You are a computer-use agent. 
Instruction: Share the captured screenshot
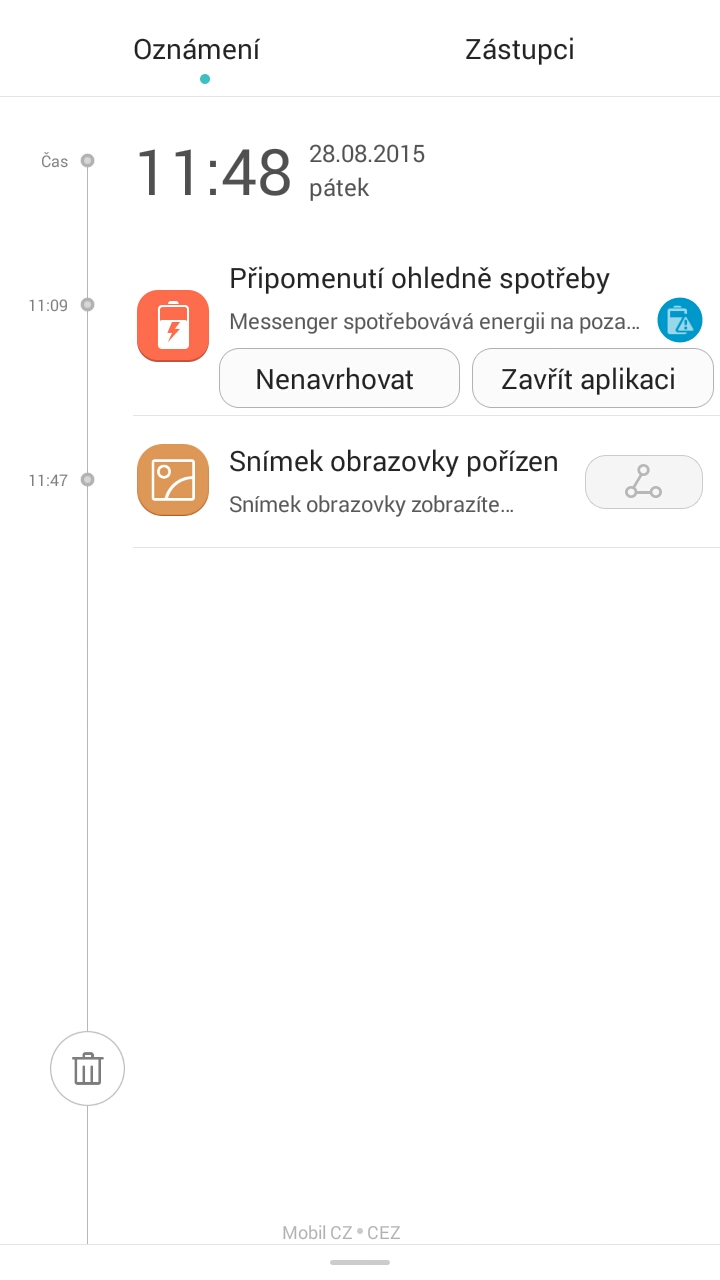coord(643,482)
